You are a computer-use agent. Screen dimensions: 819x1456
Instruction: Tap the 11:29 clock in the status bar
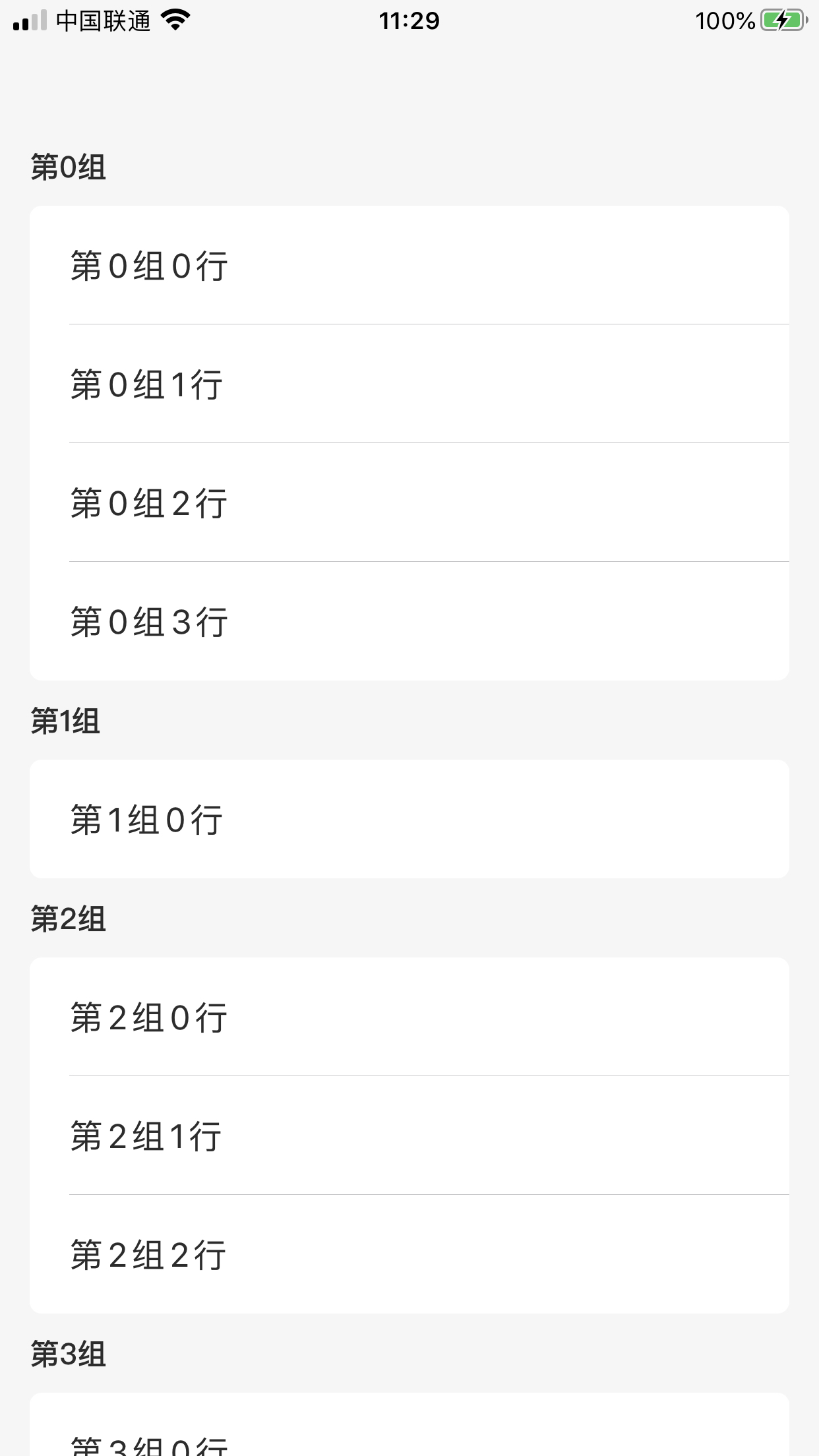pos(409,20)
